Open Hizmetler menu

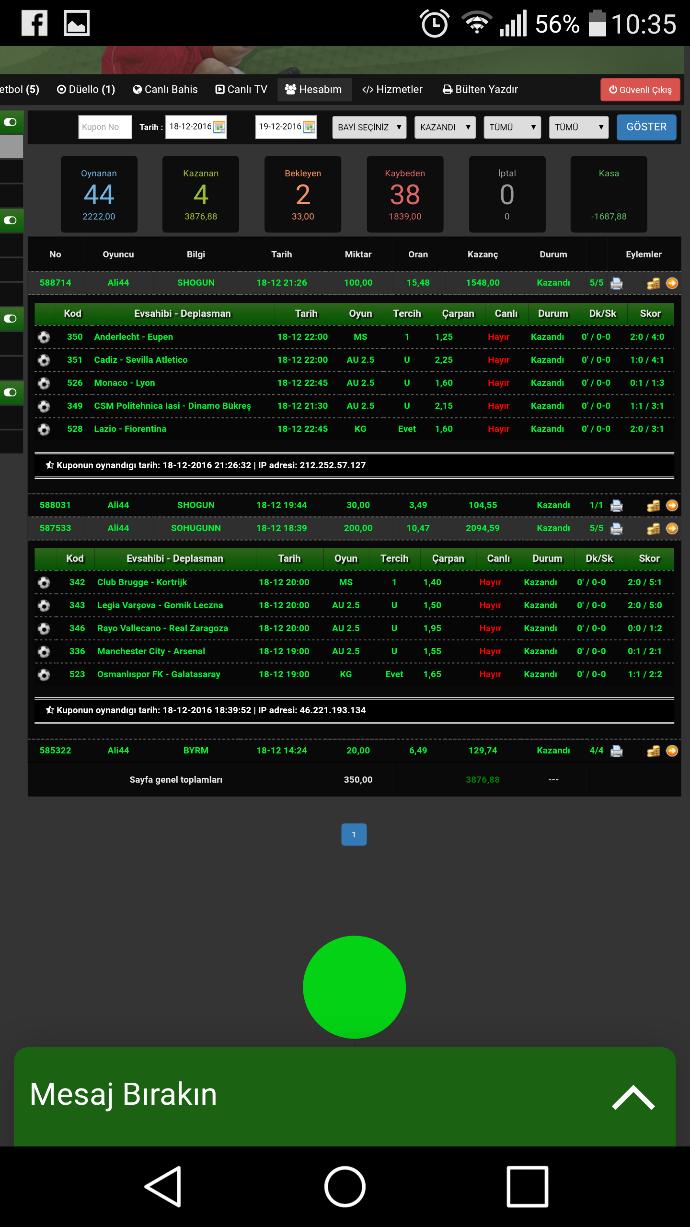[392, 89]
